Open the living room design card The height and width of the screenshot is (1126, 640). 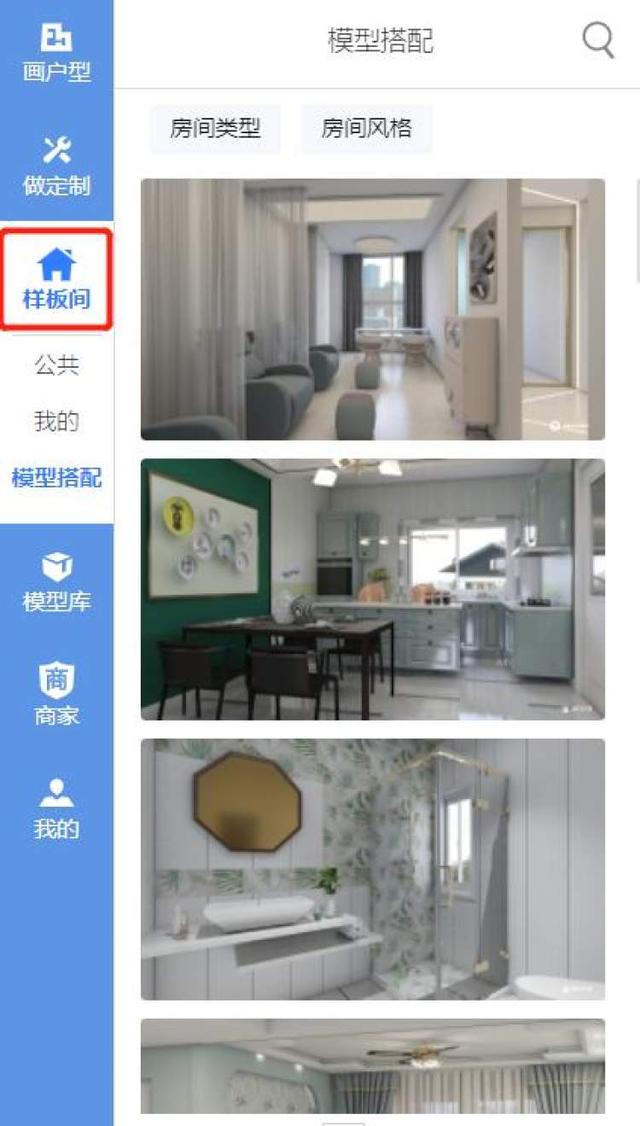(372, 309)
